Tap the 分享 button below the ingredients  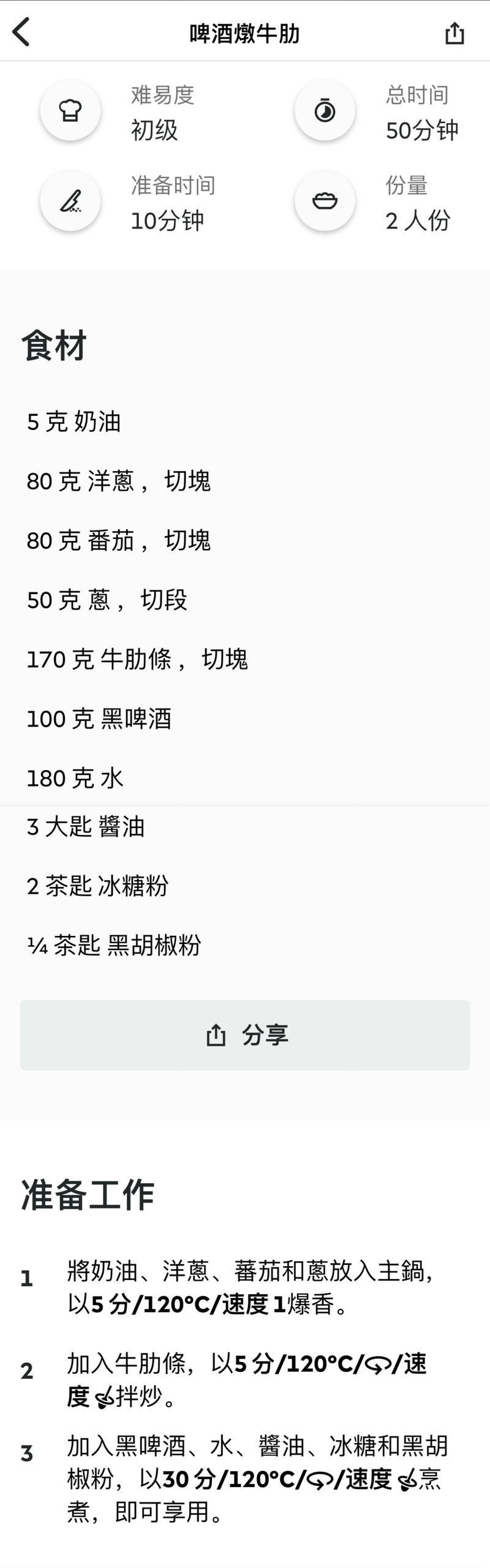[245, 1035]
